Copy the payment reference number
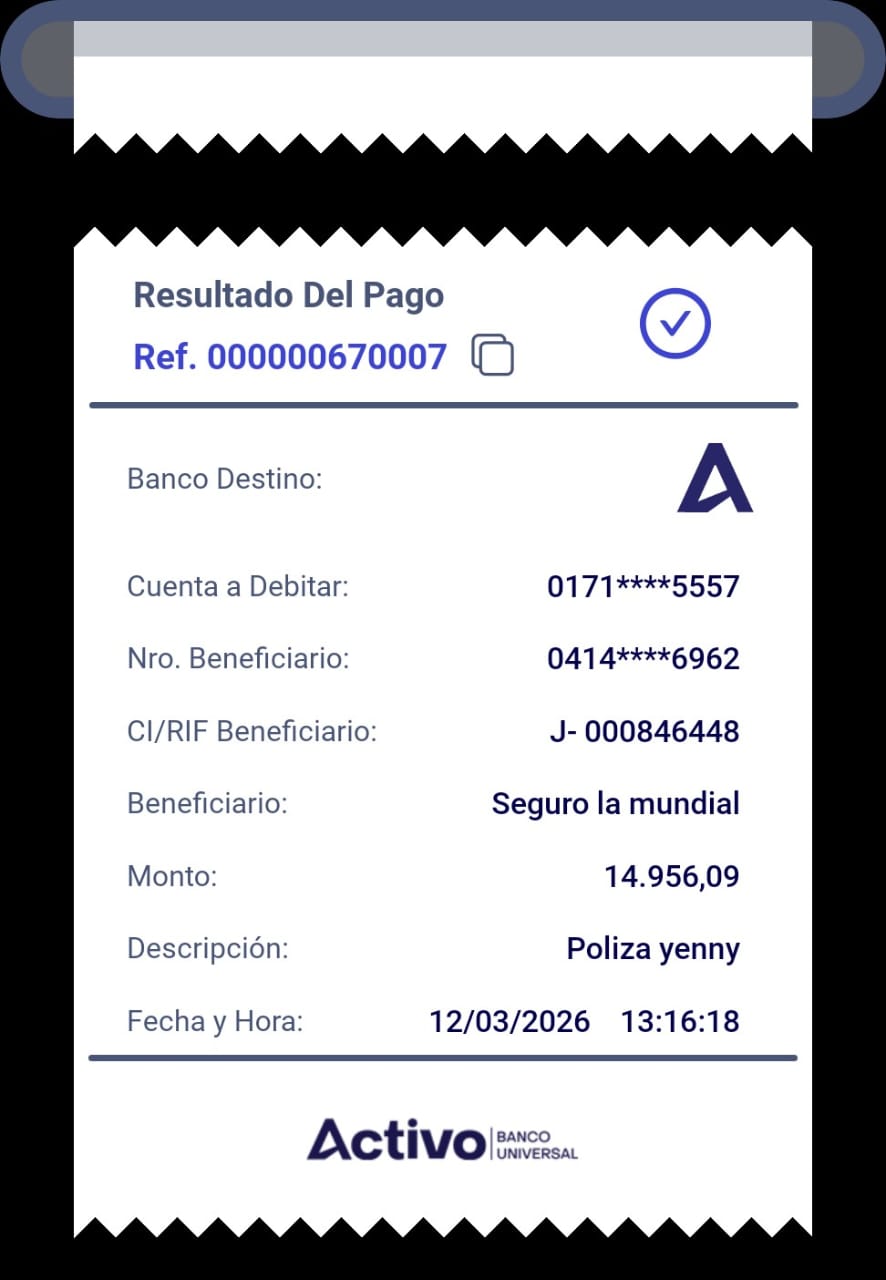Screen dimensions: 886x1280 click(492, 355)
